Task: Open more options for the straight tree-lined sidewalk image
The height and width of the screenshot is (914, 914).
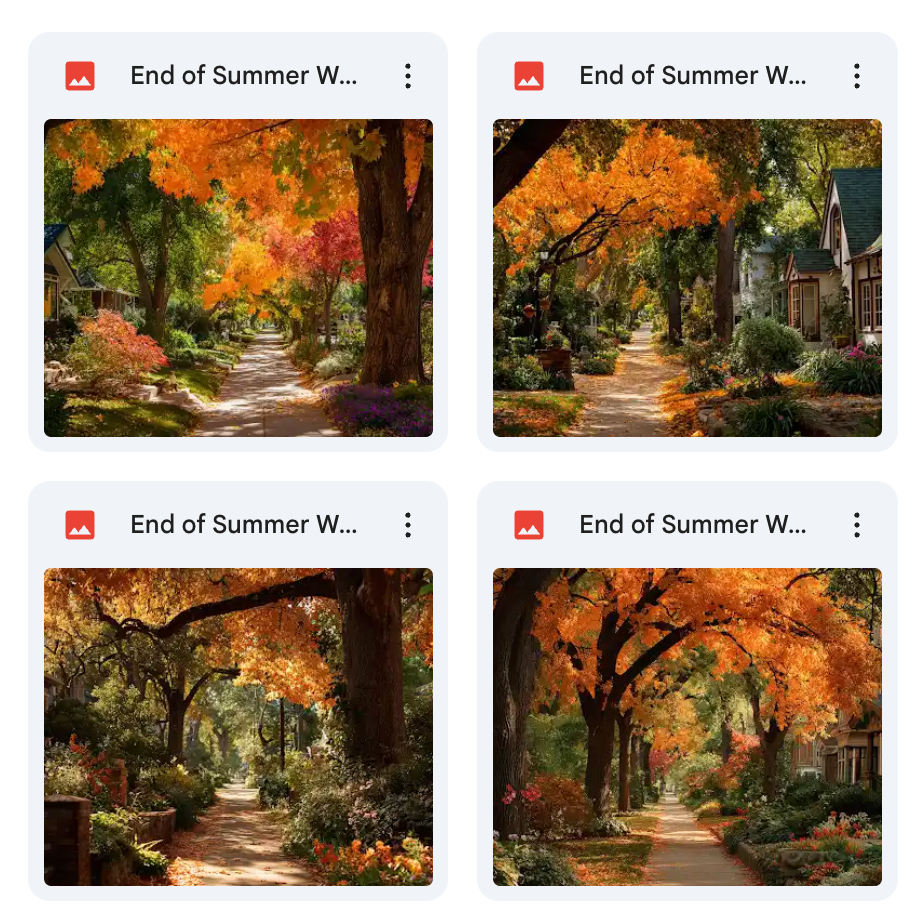Action: point(856,525)
